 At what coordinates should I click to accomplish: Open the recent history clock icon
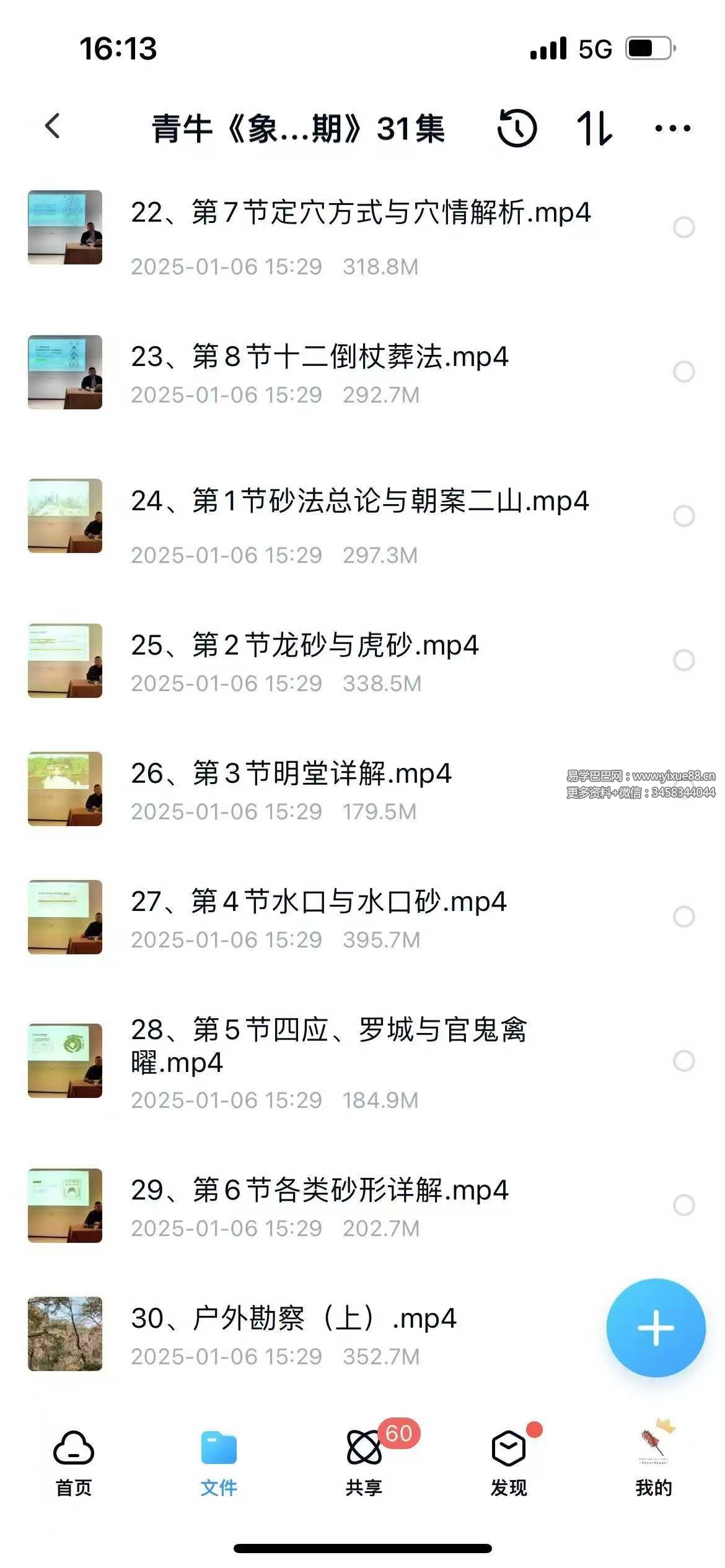[x=517, y=128]
